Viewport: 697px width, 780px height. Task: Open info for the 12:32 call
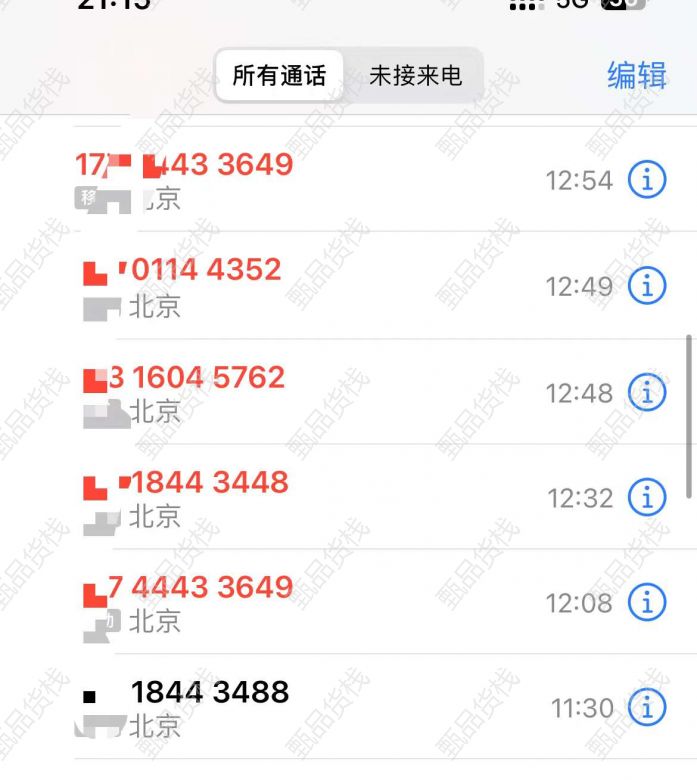pos(647,497)
